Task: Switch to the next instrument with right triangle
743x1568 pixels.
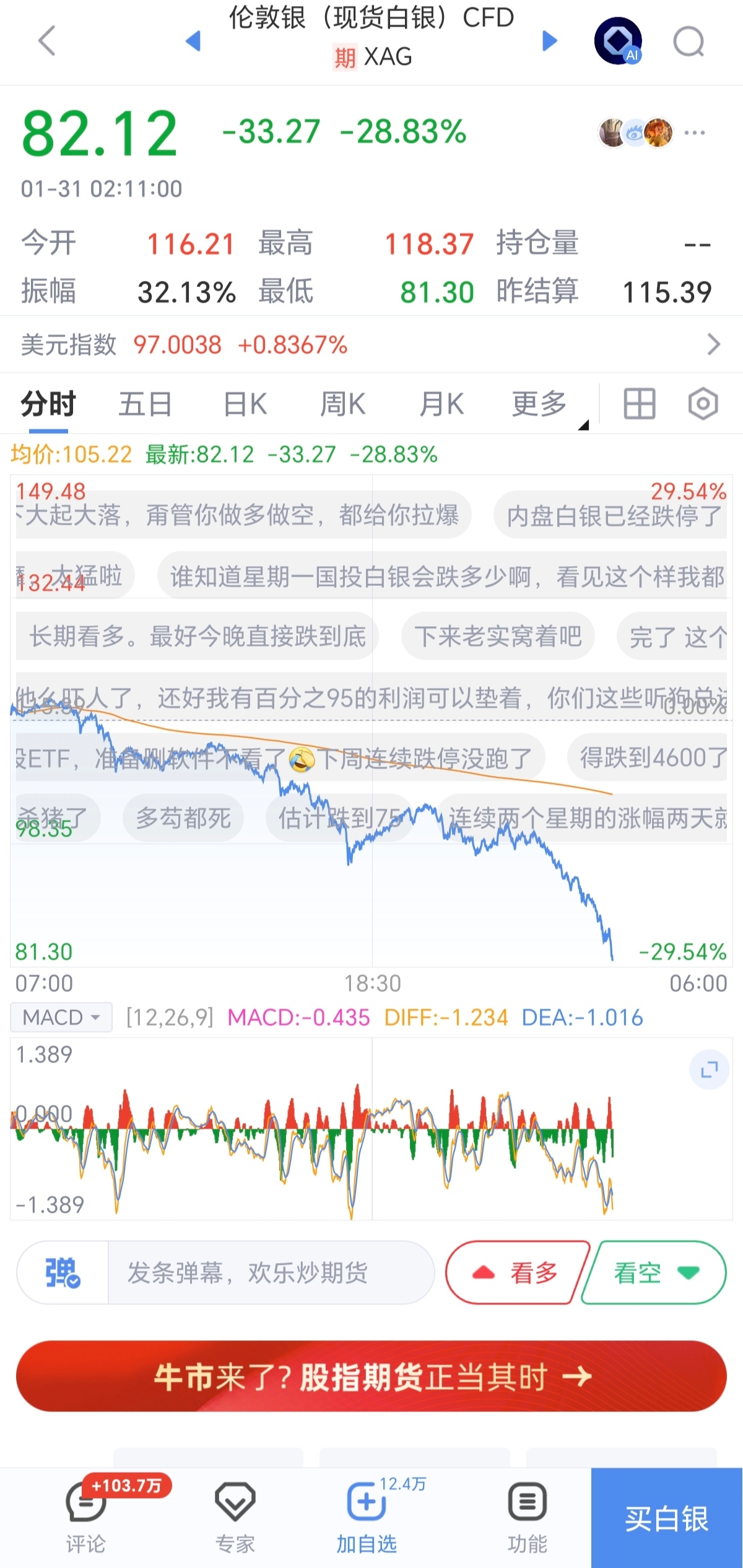Action: click(x=549, y=41)
